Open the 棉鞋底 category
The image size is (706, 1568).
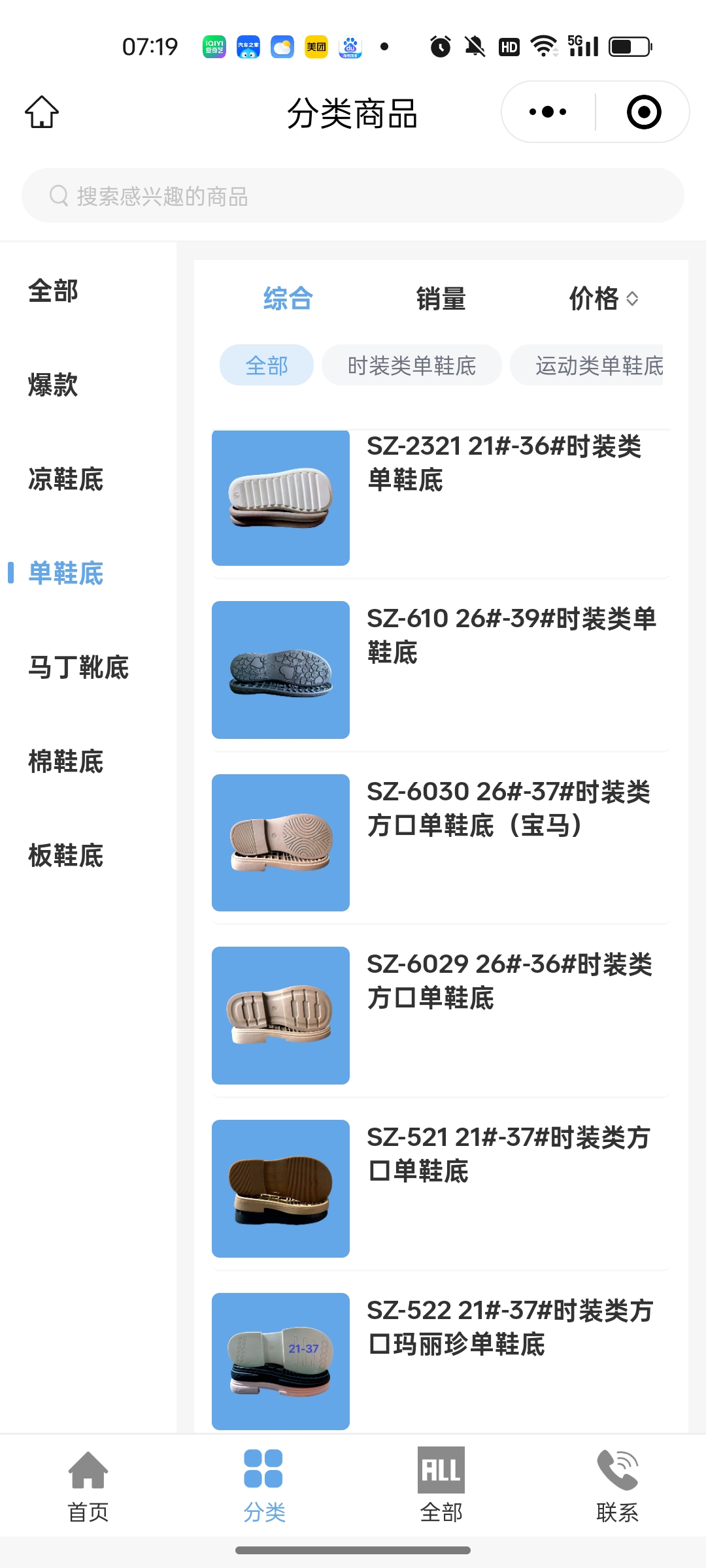pos(65,761)
